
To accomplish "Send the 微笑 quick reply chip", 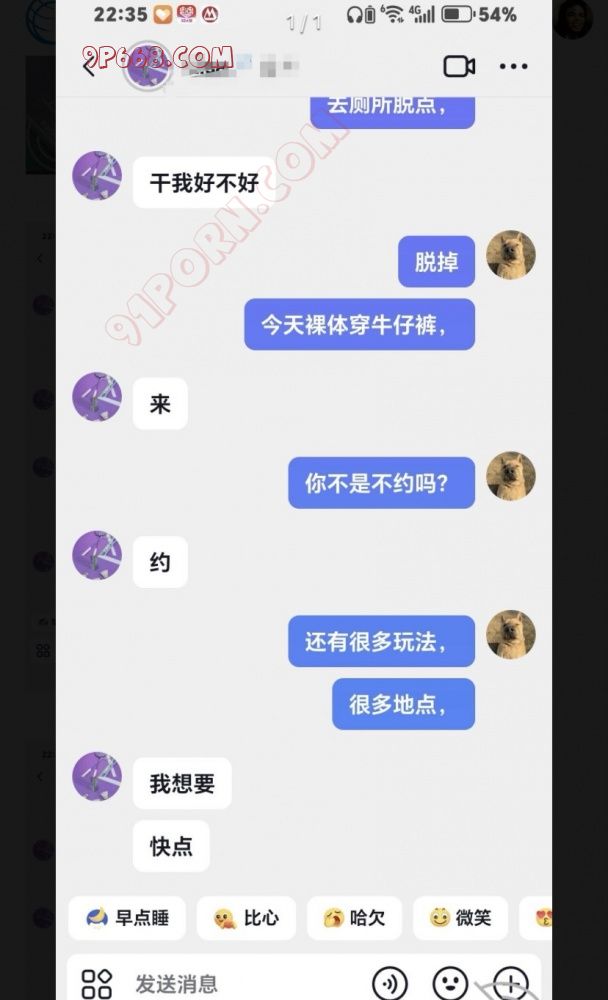I will coord(460,917).
